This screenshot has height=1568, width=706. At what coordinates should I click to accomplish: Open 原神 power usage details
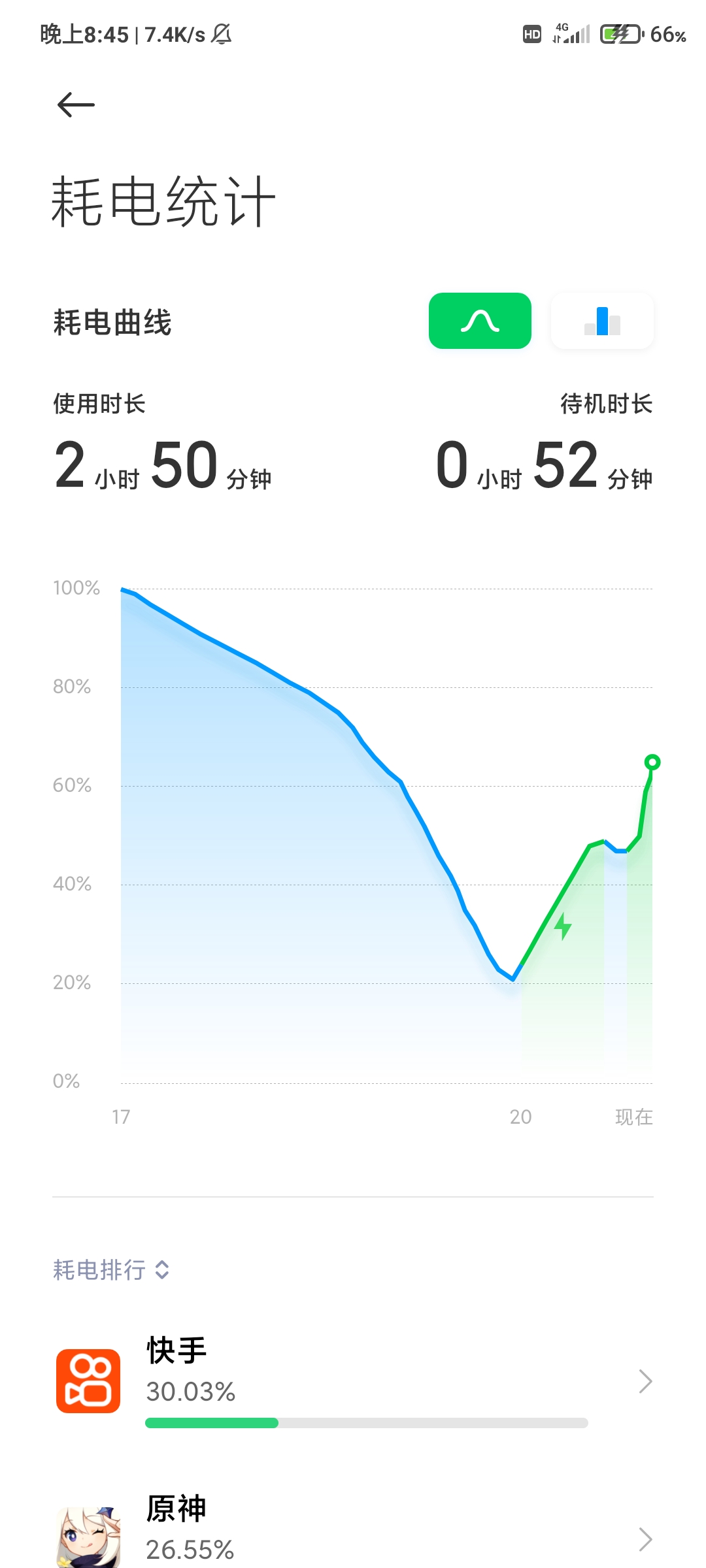353,1529
